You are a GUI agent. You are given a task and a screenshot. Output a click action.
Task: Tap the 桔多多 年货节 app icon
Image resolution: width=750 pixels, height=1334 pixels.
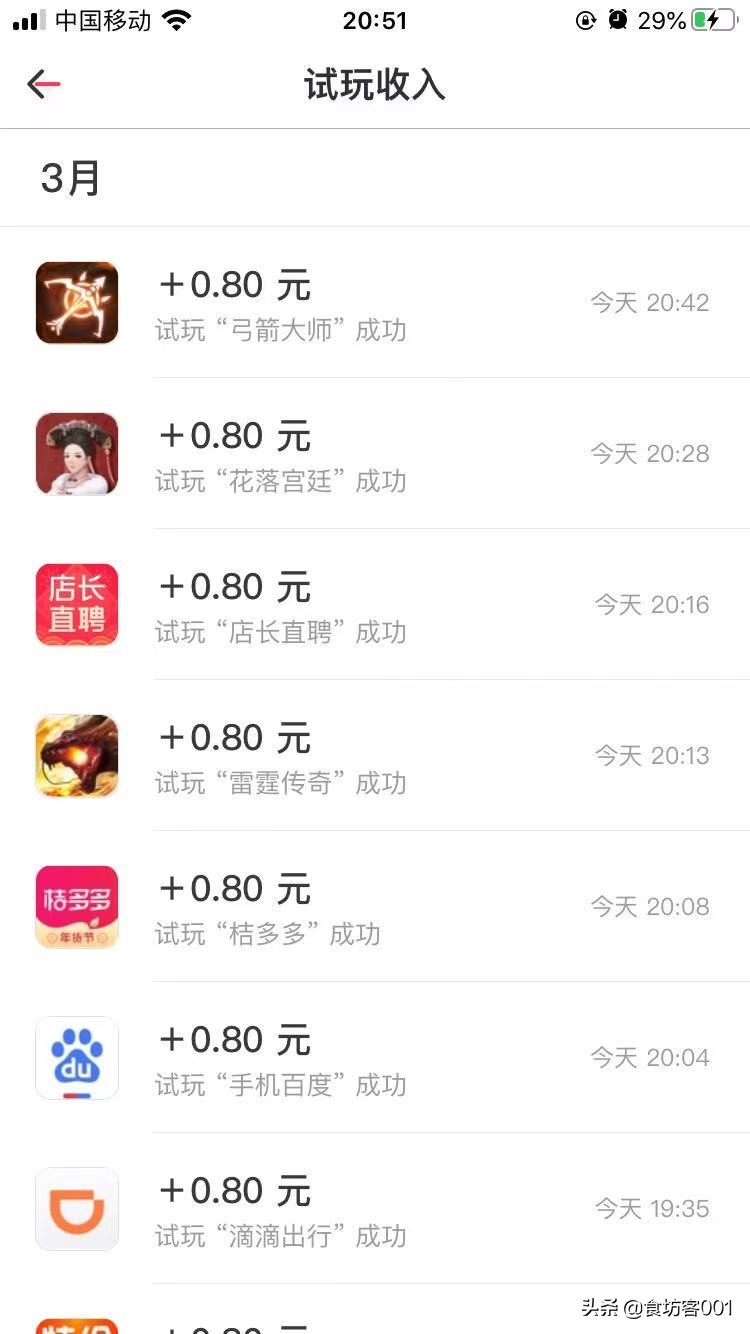pos(76,906)
